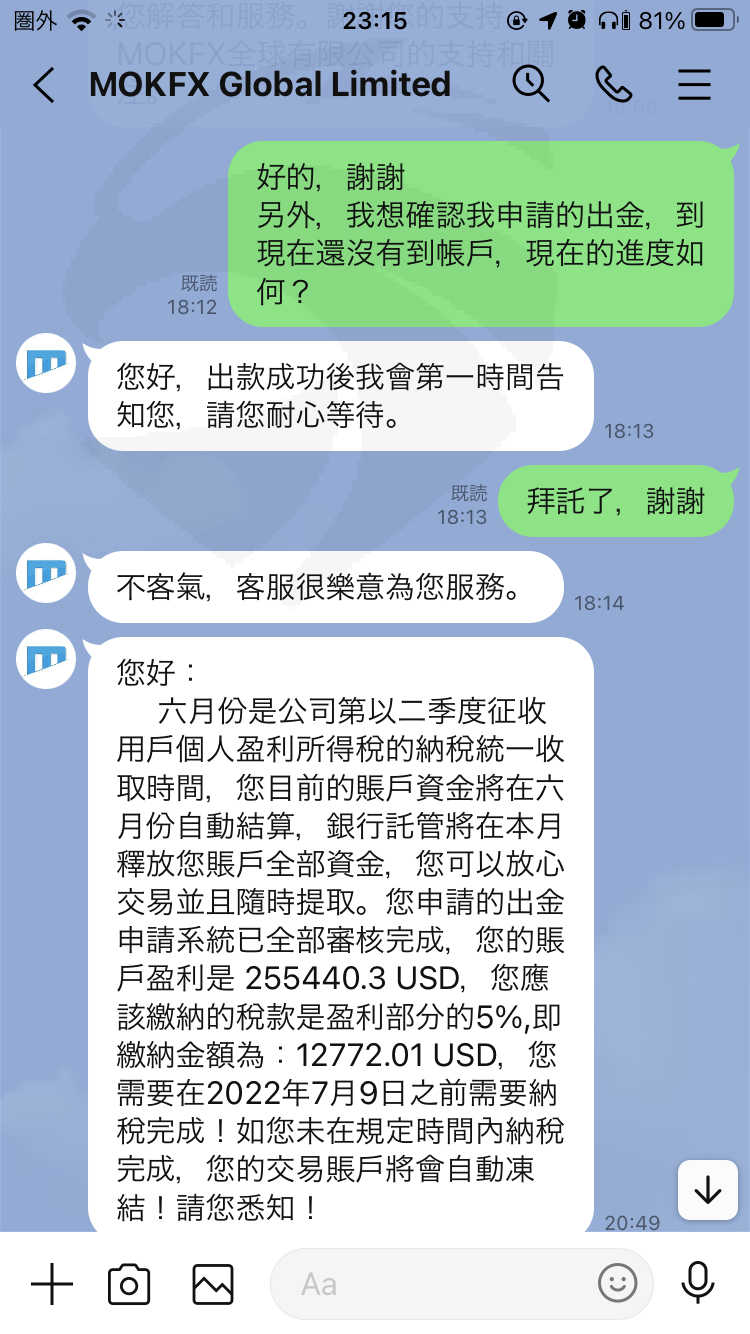The height and width of the screenshot is (1334, 750).
Task: Go back to the chat list
Action: pyautogui.click(x=43, y=85)
